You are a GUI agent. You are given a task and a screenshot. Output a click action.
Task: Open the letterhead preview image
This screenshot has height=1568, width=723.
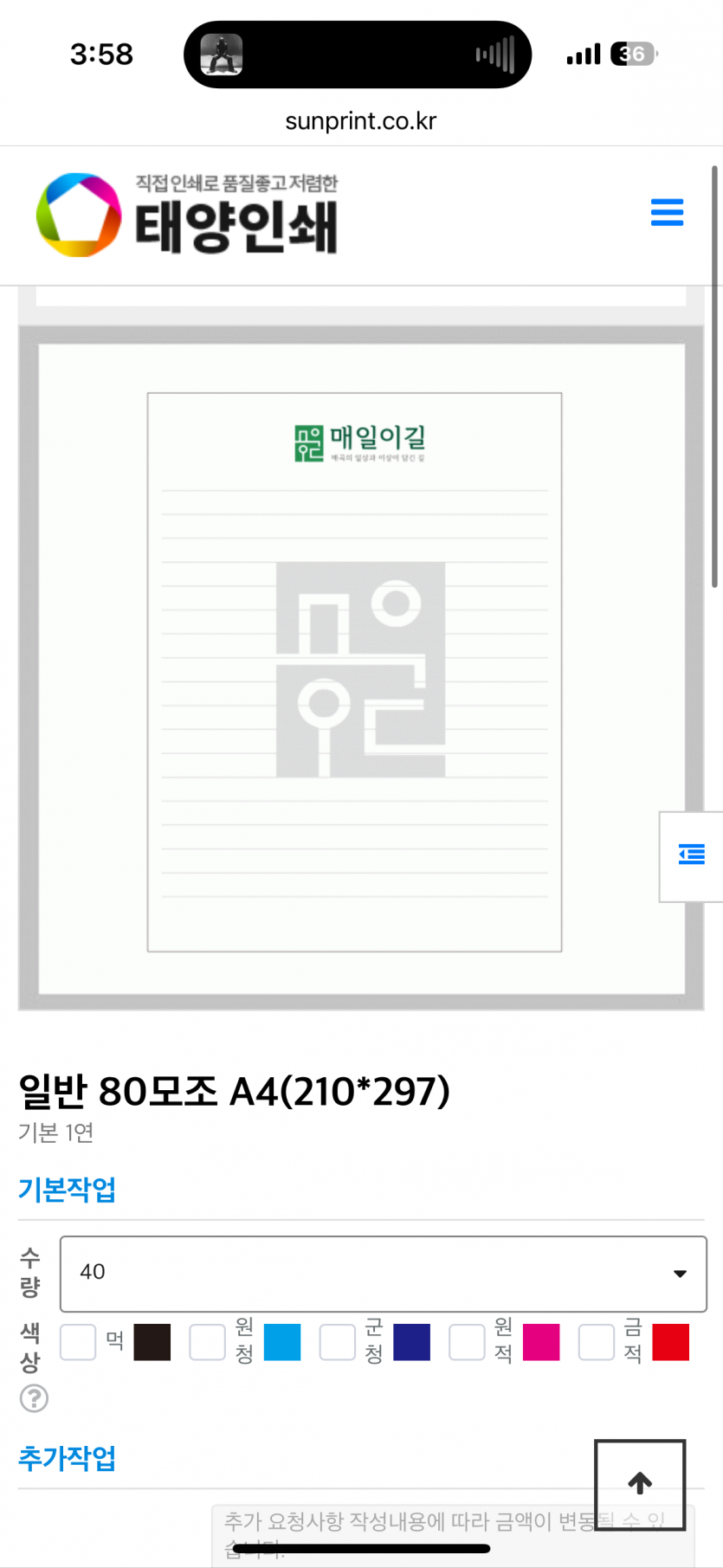[361, 668]
